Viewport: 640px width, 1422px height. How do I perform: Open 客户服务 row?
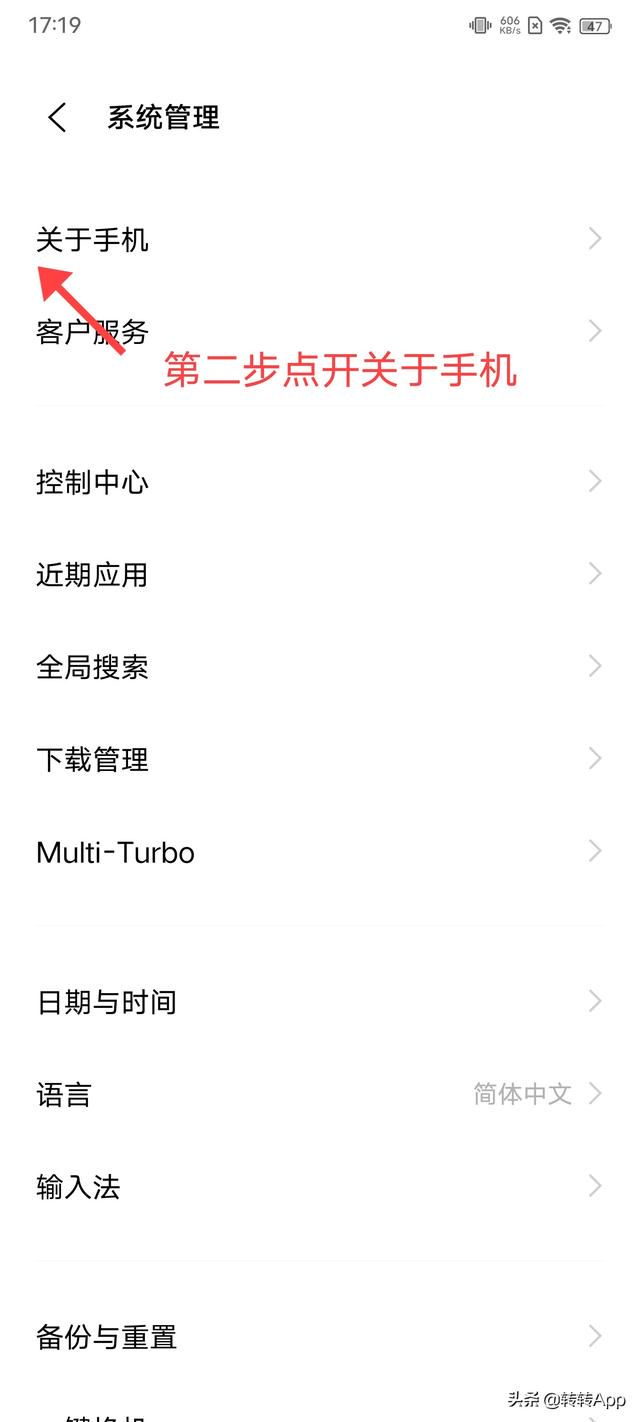click(x=320, y=331)
